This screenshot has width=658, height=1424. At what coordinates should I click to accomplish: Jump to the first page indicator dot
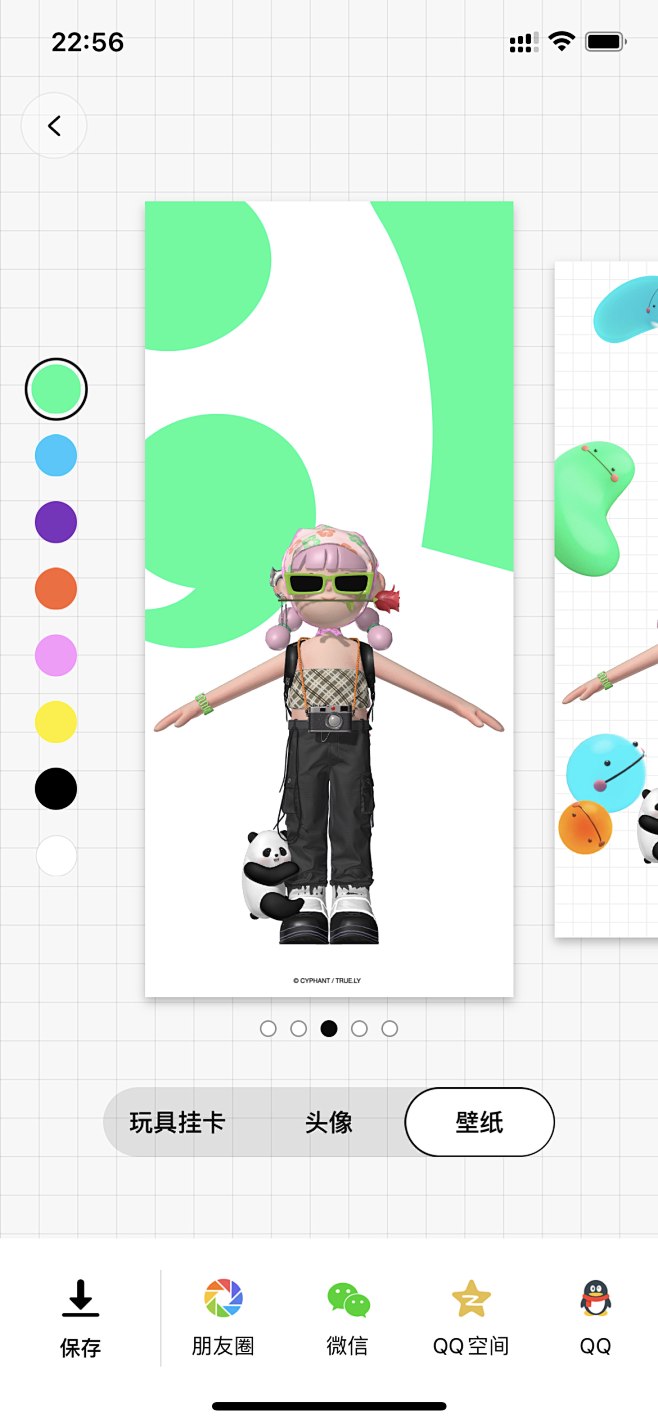point(268,1028)
